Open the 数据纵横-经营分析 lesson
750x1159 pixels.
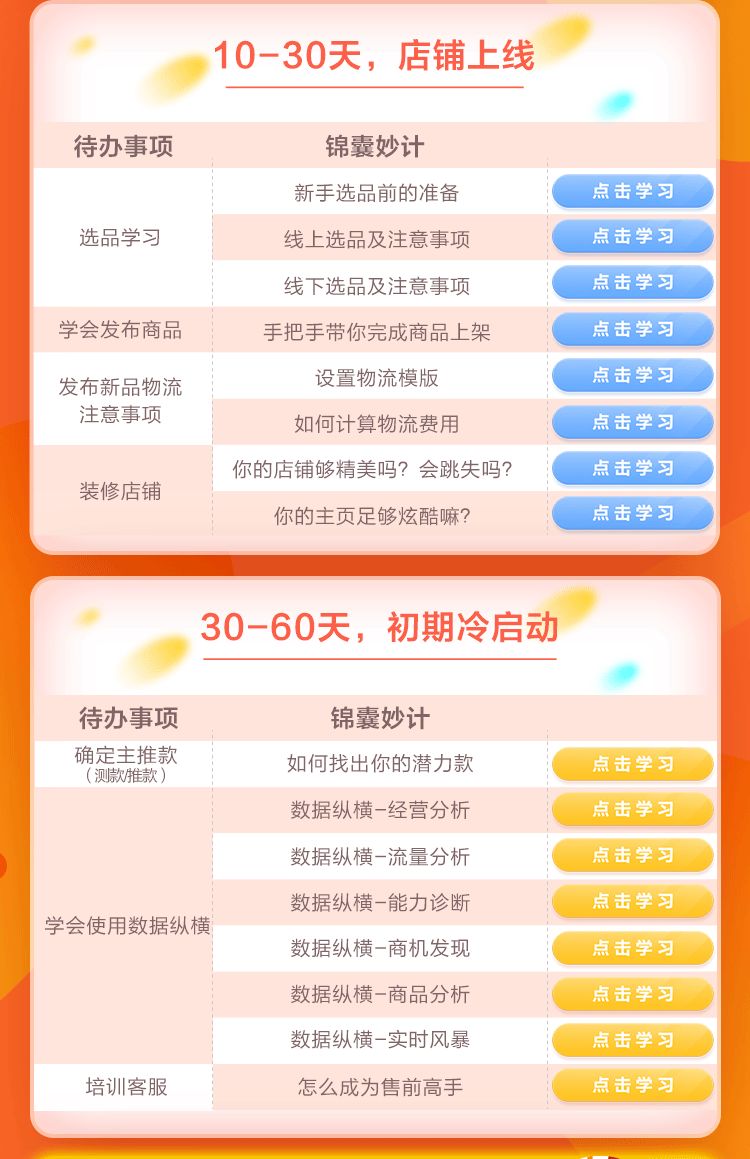(x=632, y=809)
